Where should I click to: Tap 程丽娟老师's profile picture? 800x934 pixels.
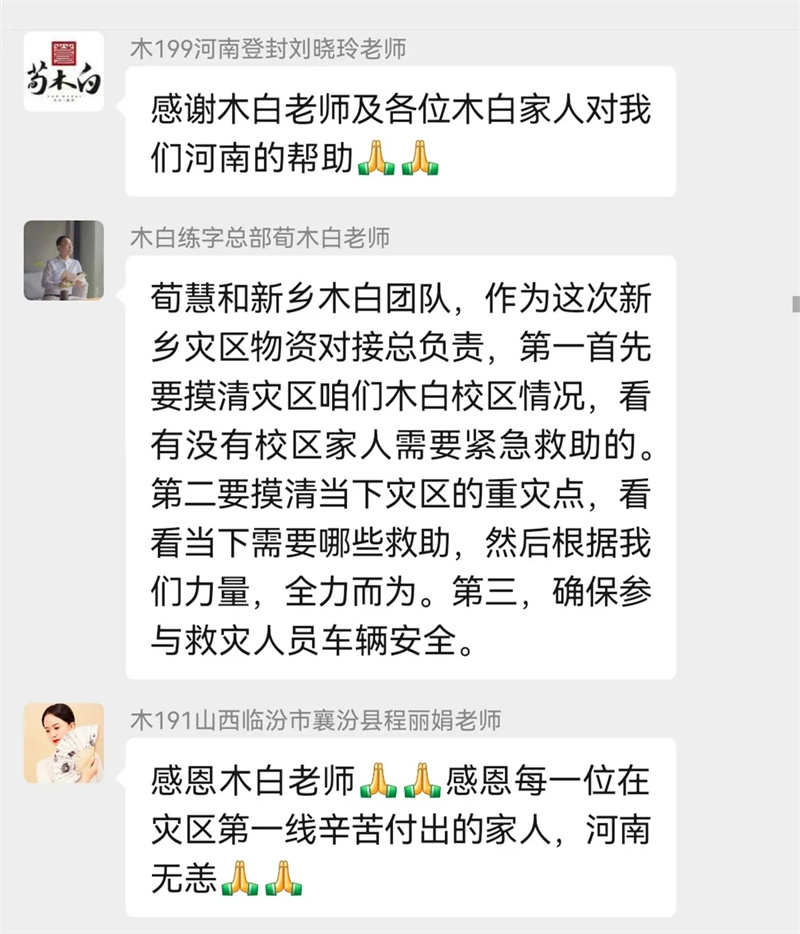point(64,741)
